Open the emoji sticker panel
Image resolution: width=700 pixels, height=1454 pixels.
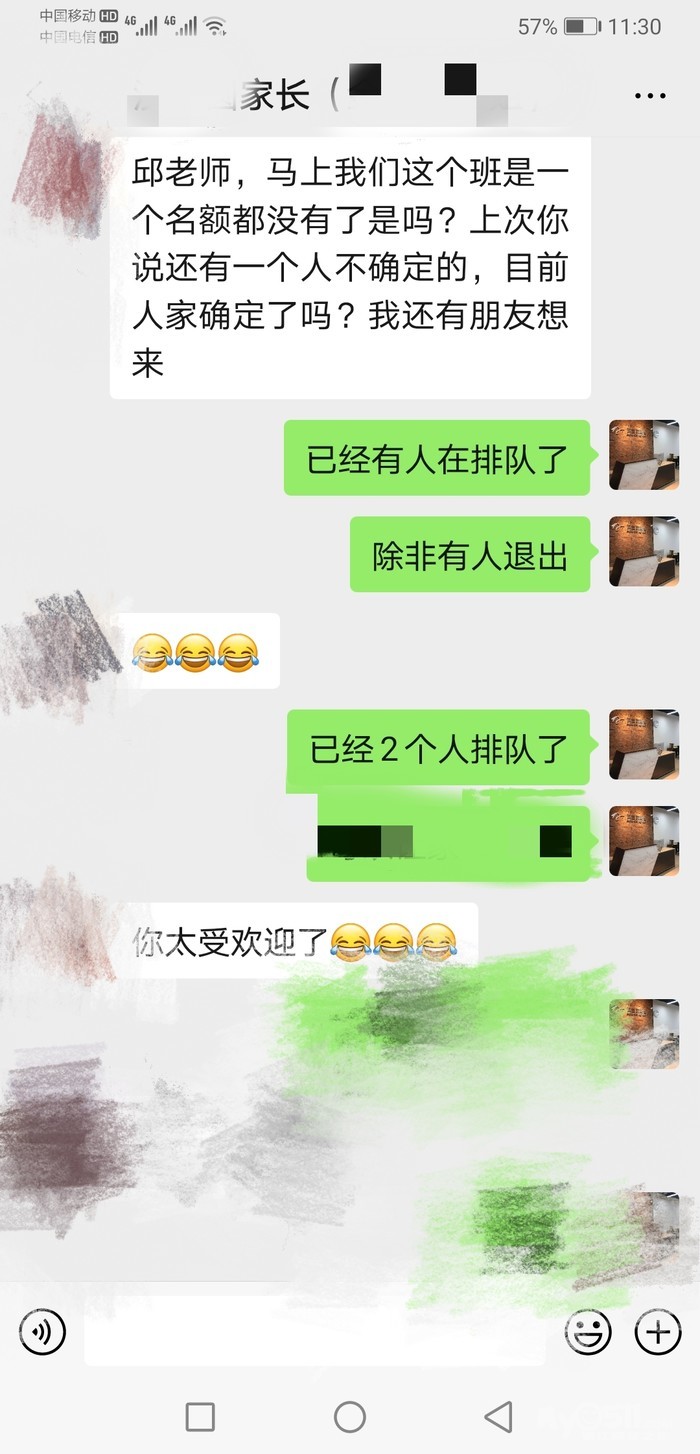(588, 1332)
